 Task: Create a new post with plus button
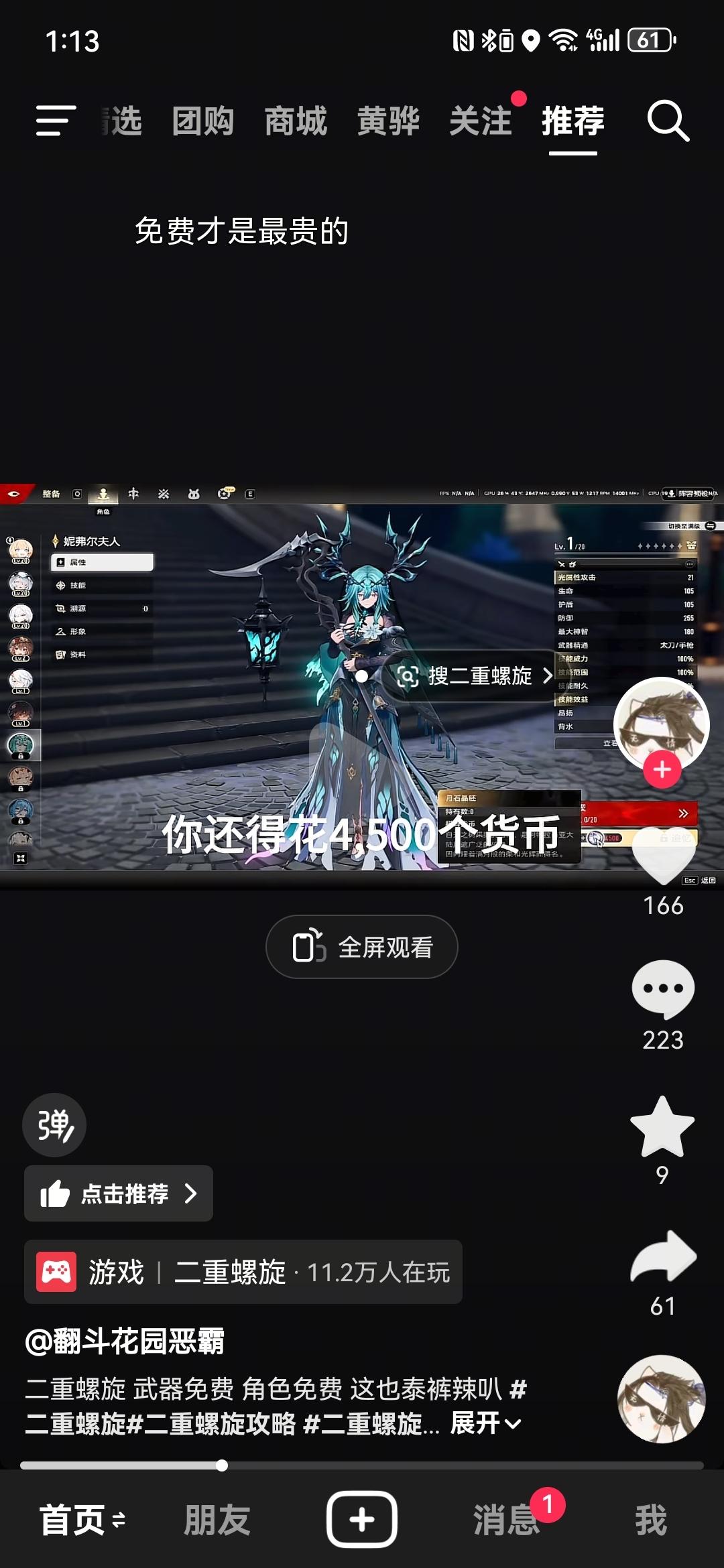(x=362, y=1519)
